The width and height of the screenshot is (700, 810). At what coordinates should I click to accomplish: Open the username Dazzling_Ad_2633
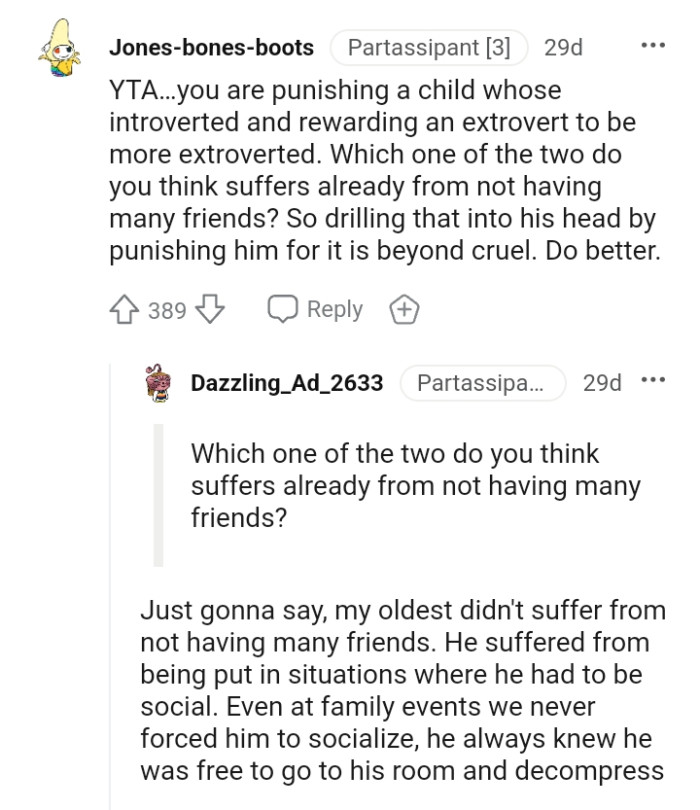(286, 383)
